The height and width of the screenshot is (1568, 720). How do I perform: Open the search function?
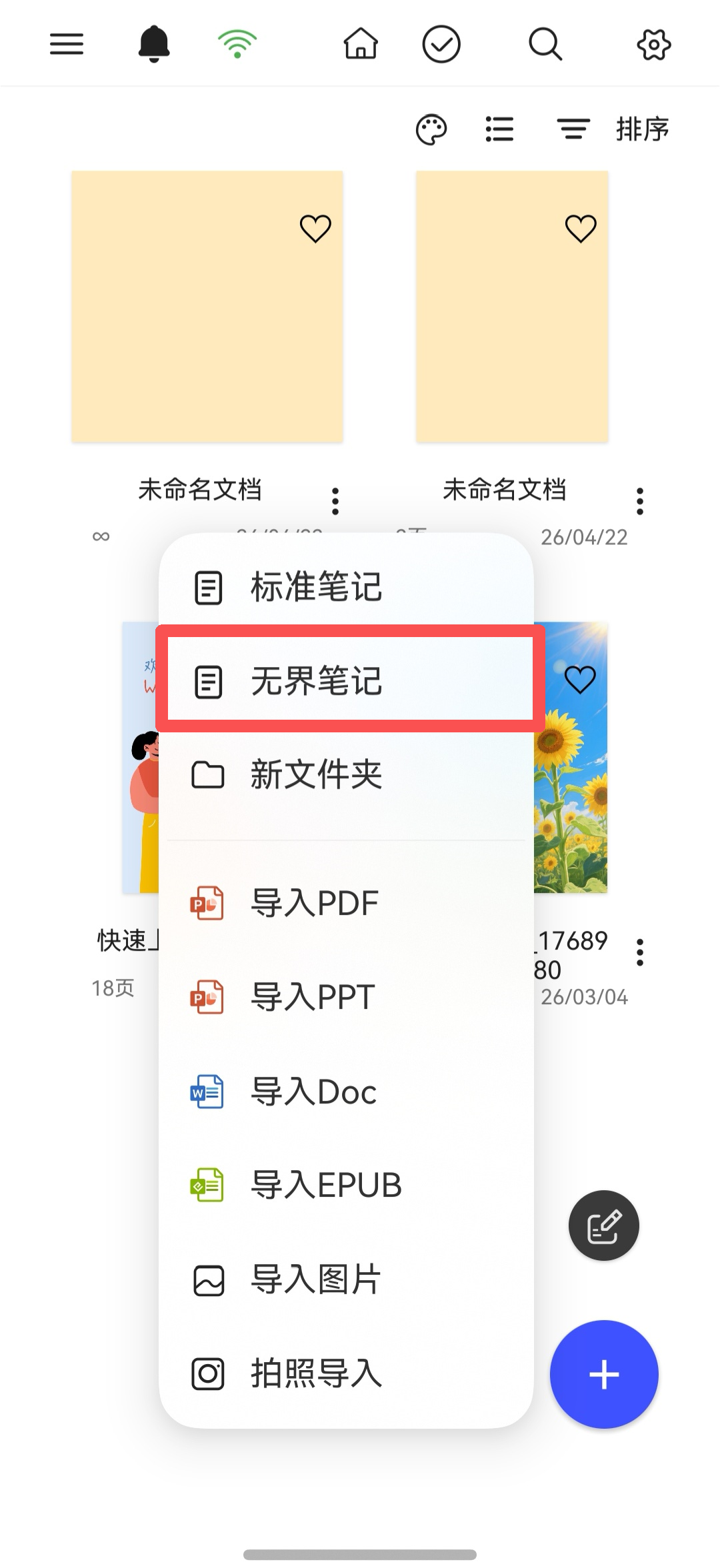[545, 44]
